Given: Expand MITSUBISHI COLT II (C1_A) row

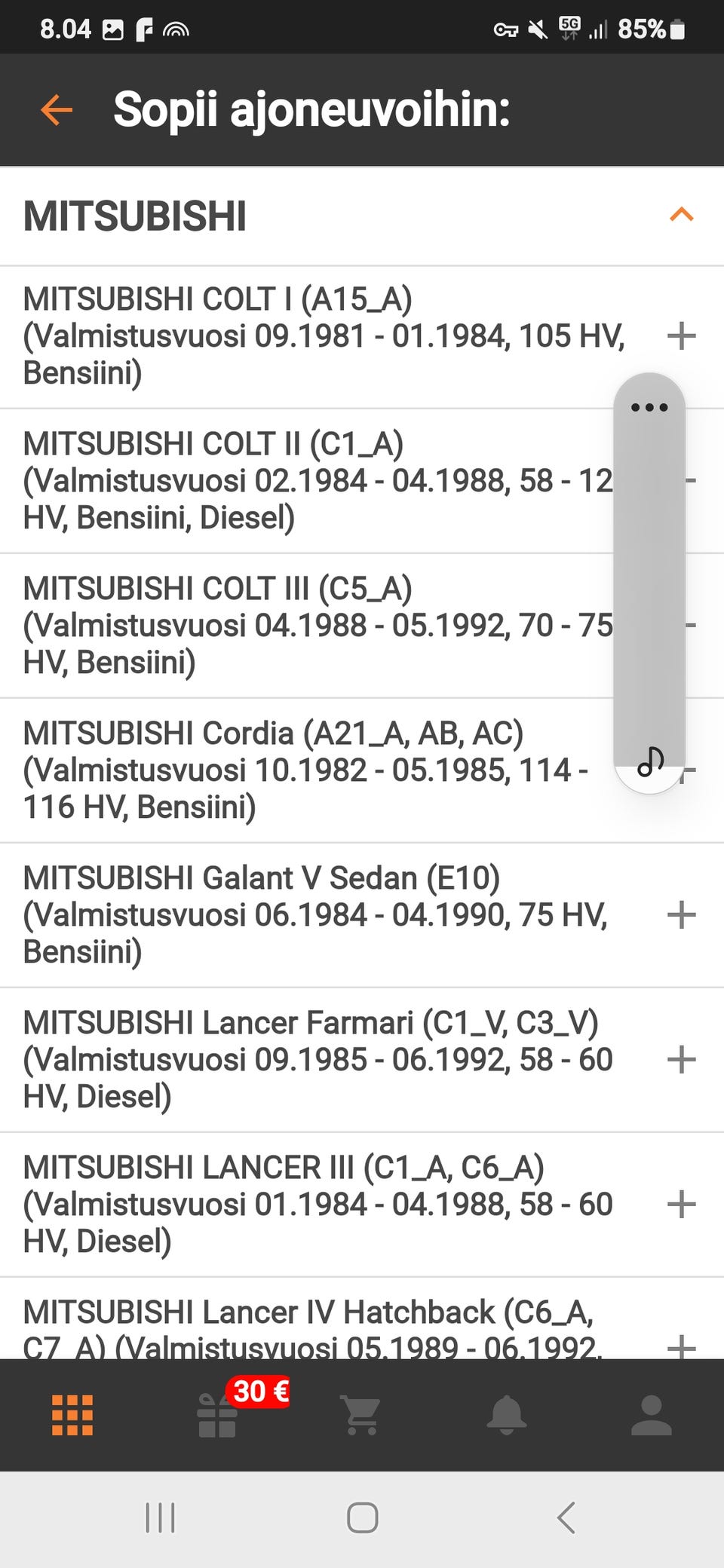Looking at the screenshot, I should (692, 481).
